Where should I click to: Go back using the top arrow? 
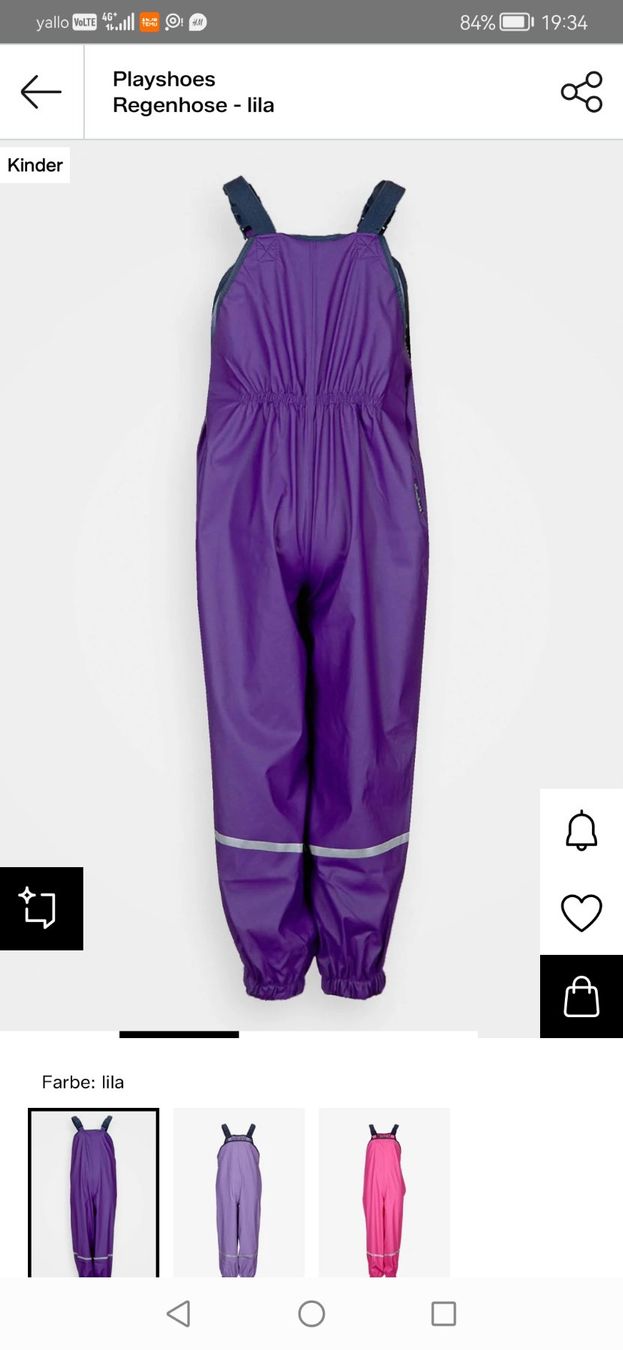(x=41, y=92)
